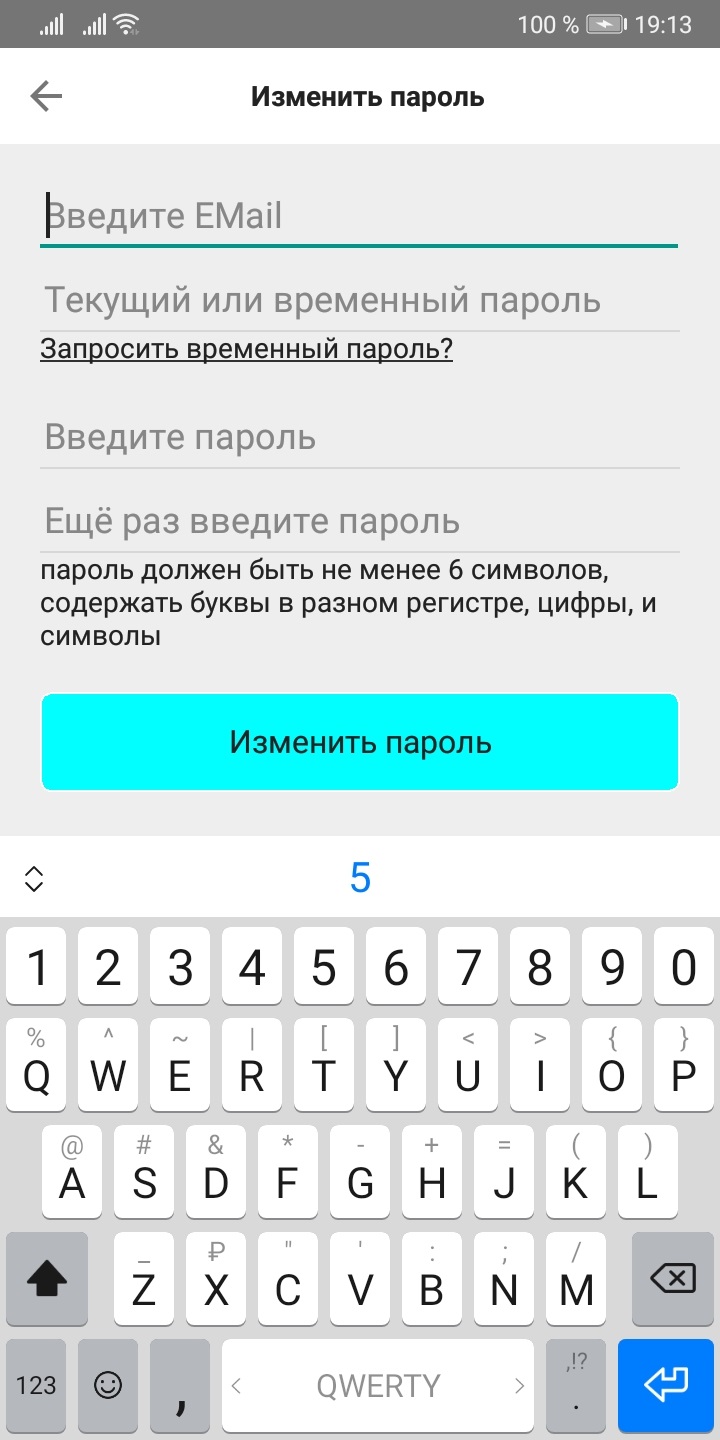
Task: Tap the keyboard backspace key
Action: point(672,1279)
